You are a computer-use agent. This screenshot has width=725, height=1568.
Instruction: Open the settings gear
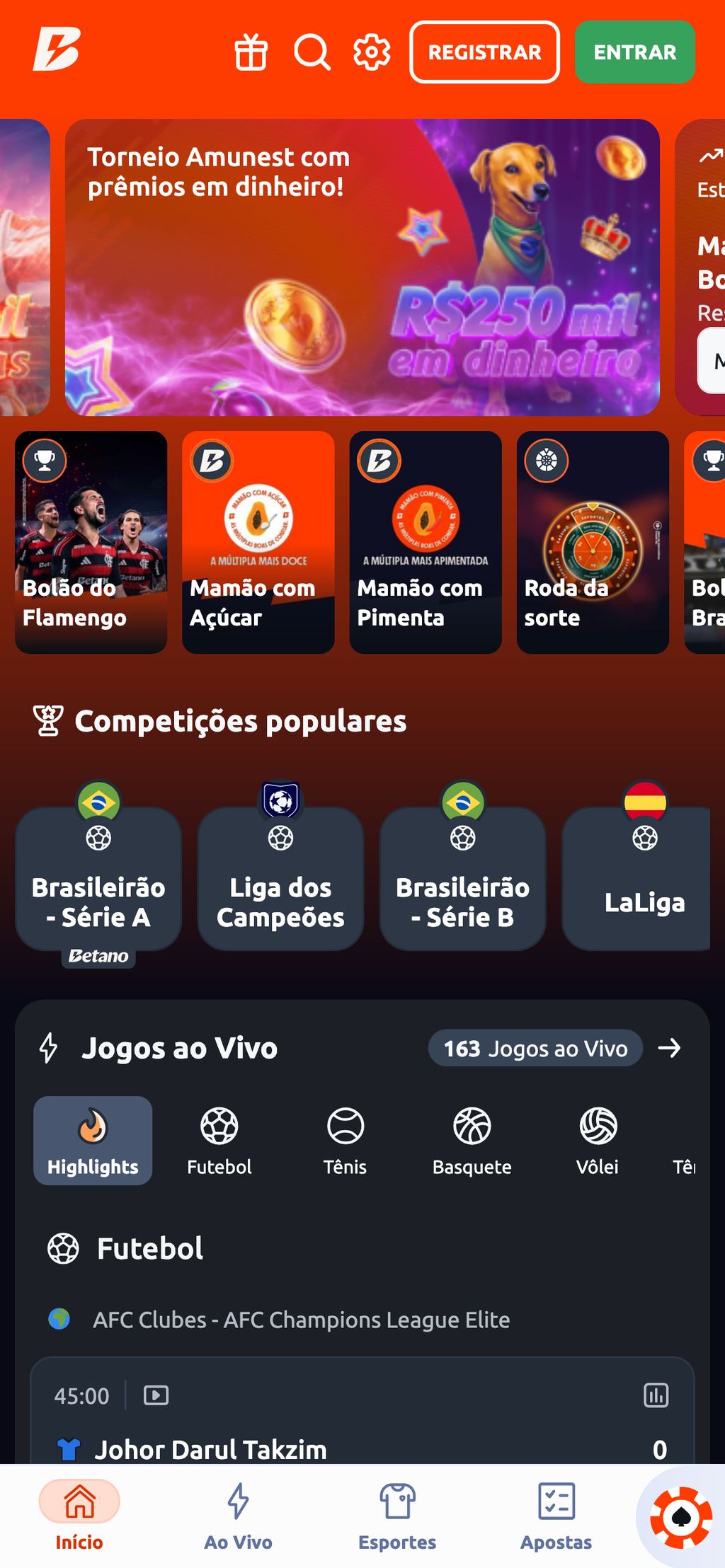tap(372, 52)
